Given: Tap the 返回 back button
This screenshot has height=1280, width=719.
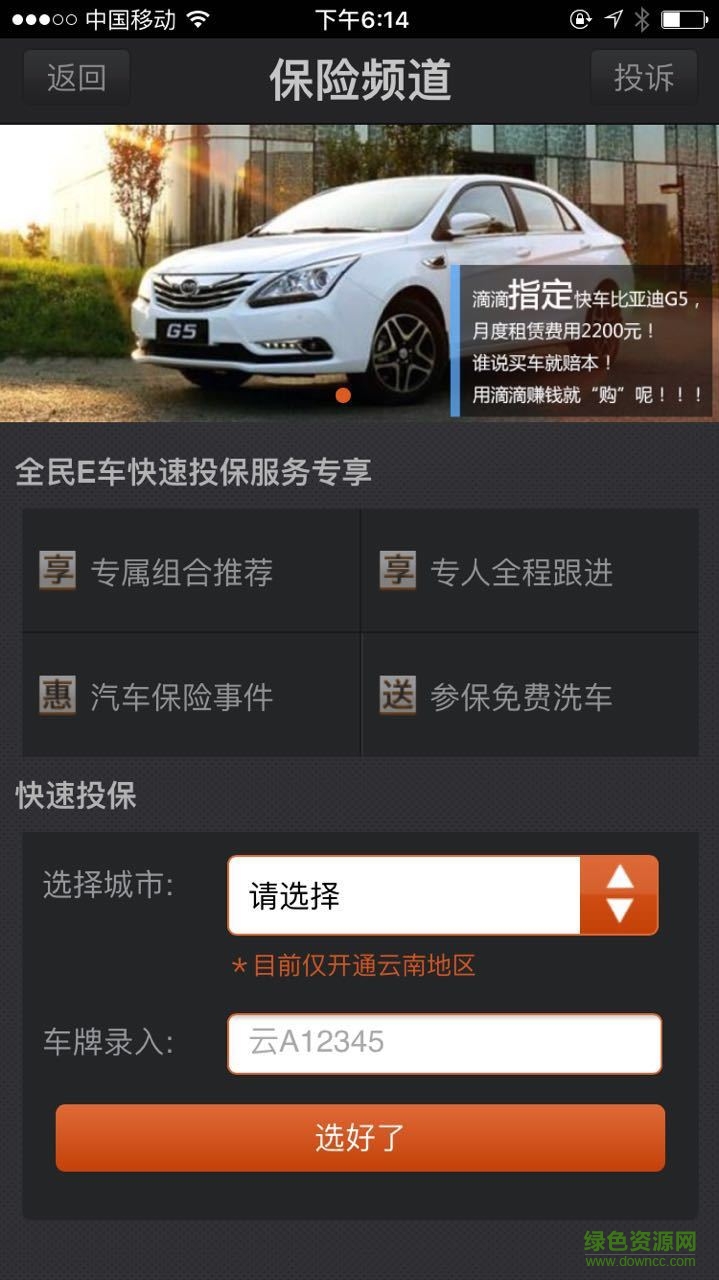Looking at the screenshot, I should click(x=76, y=78).
